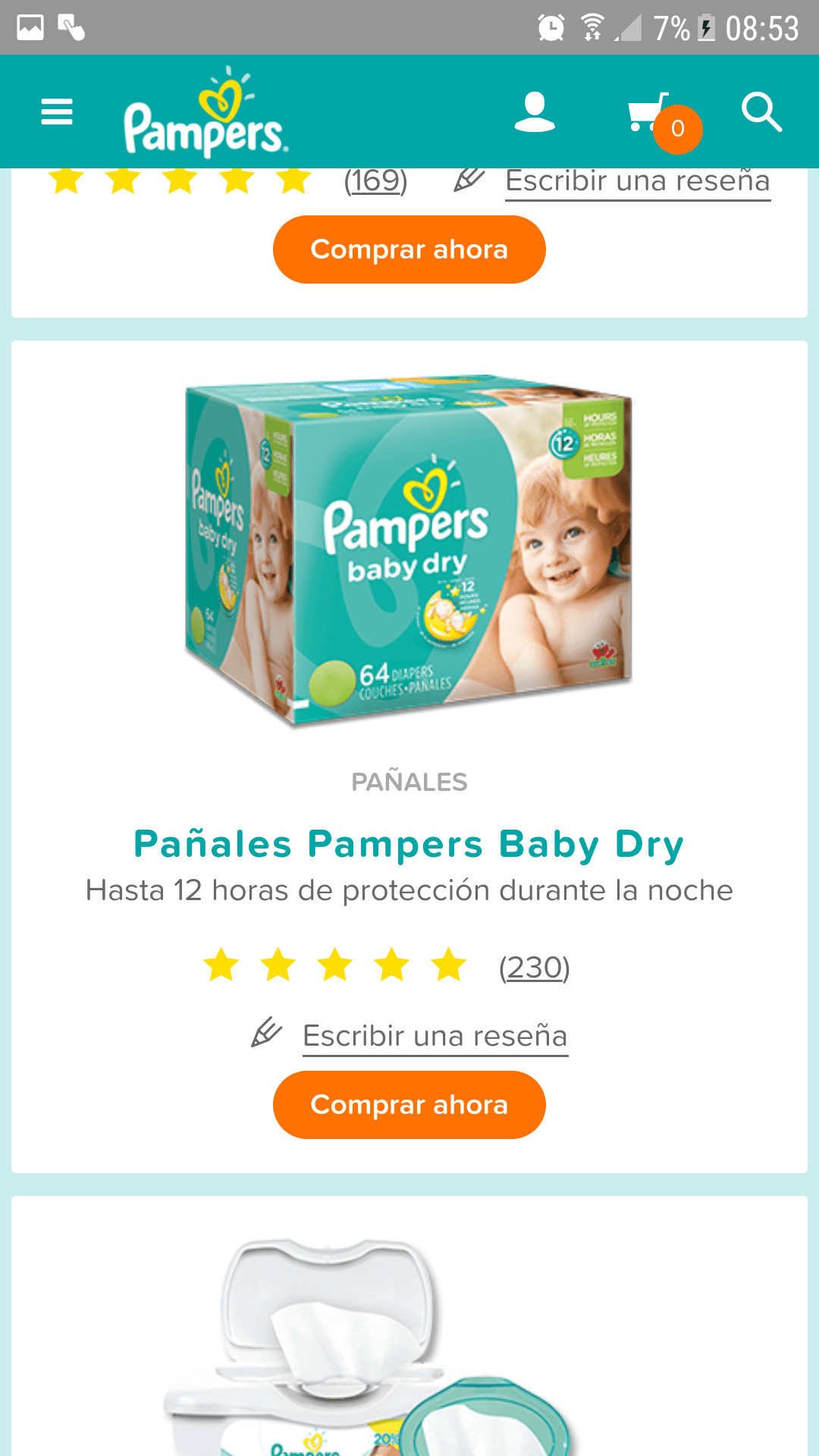View the 169 reviews link

tap(375, 181)
